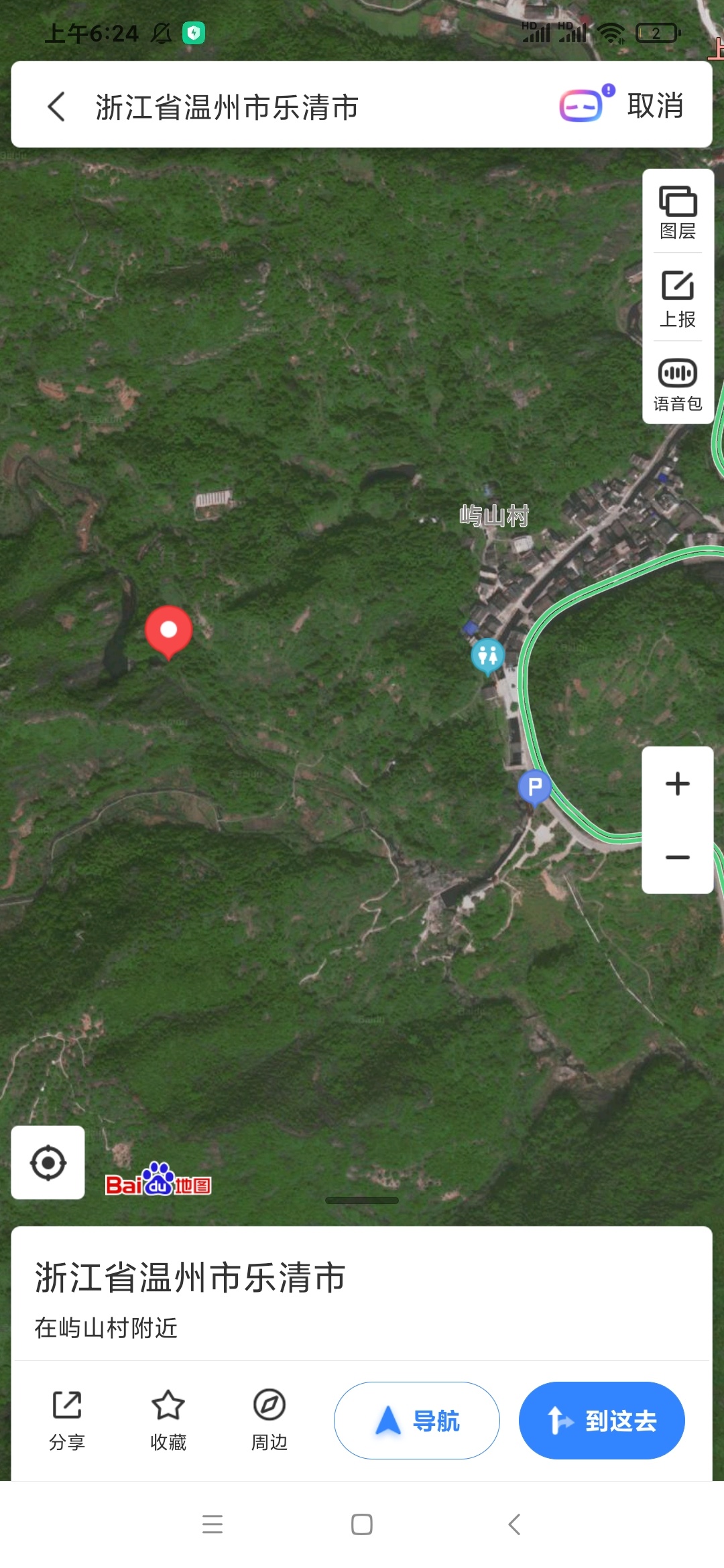The image size is (724, 1568).
Task: Open the 语音包 voice pack option
Action: pos(678,385)
